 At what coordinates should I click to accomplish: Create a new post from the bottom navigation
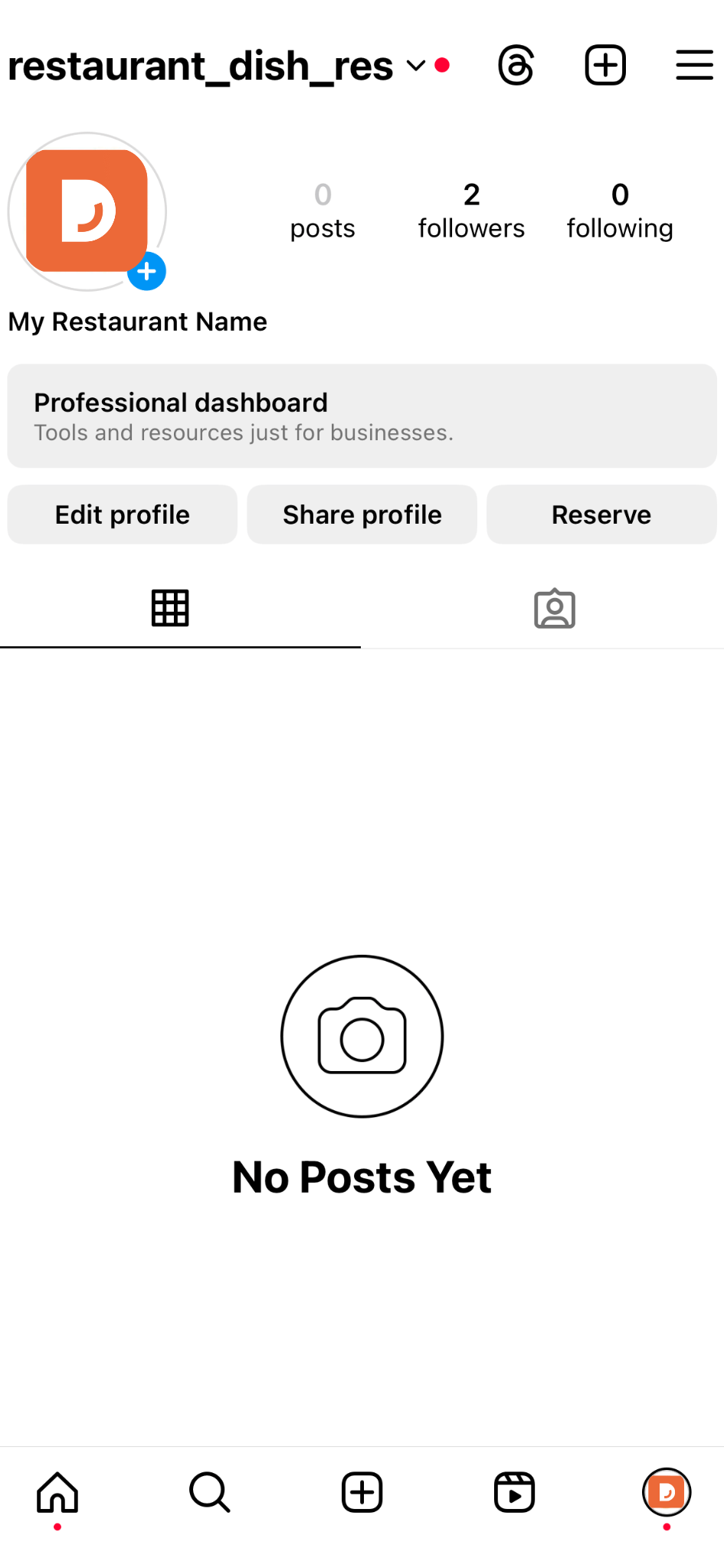[x=362, y=1492]
